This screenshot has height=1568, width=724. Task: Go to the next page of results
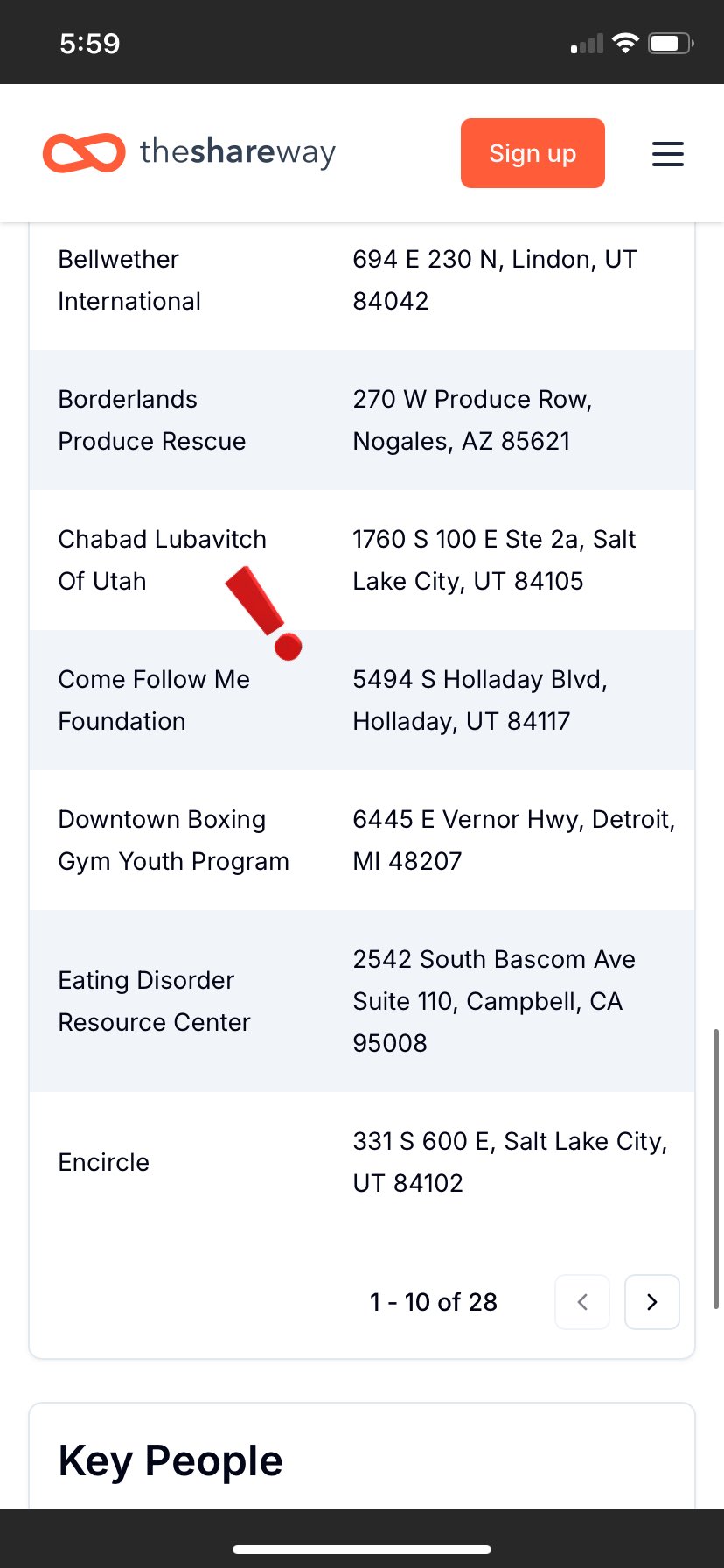pyautogui.click(x=652, y=1302)
